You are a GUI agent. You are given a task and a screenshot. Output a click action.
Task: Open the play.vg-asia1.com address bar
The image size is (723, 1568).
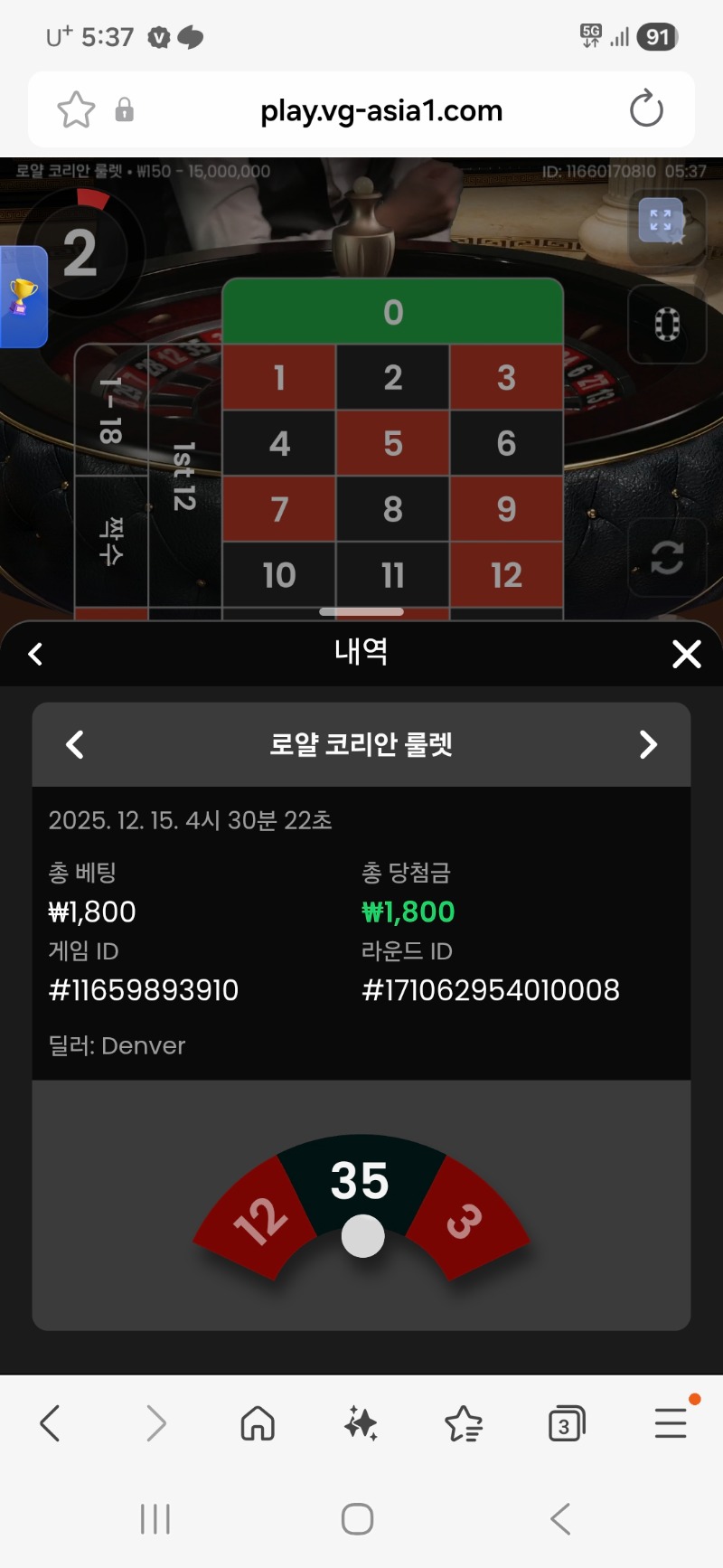click(380, 110)
